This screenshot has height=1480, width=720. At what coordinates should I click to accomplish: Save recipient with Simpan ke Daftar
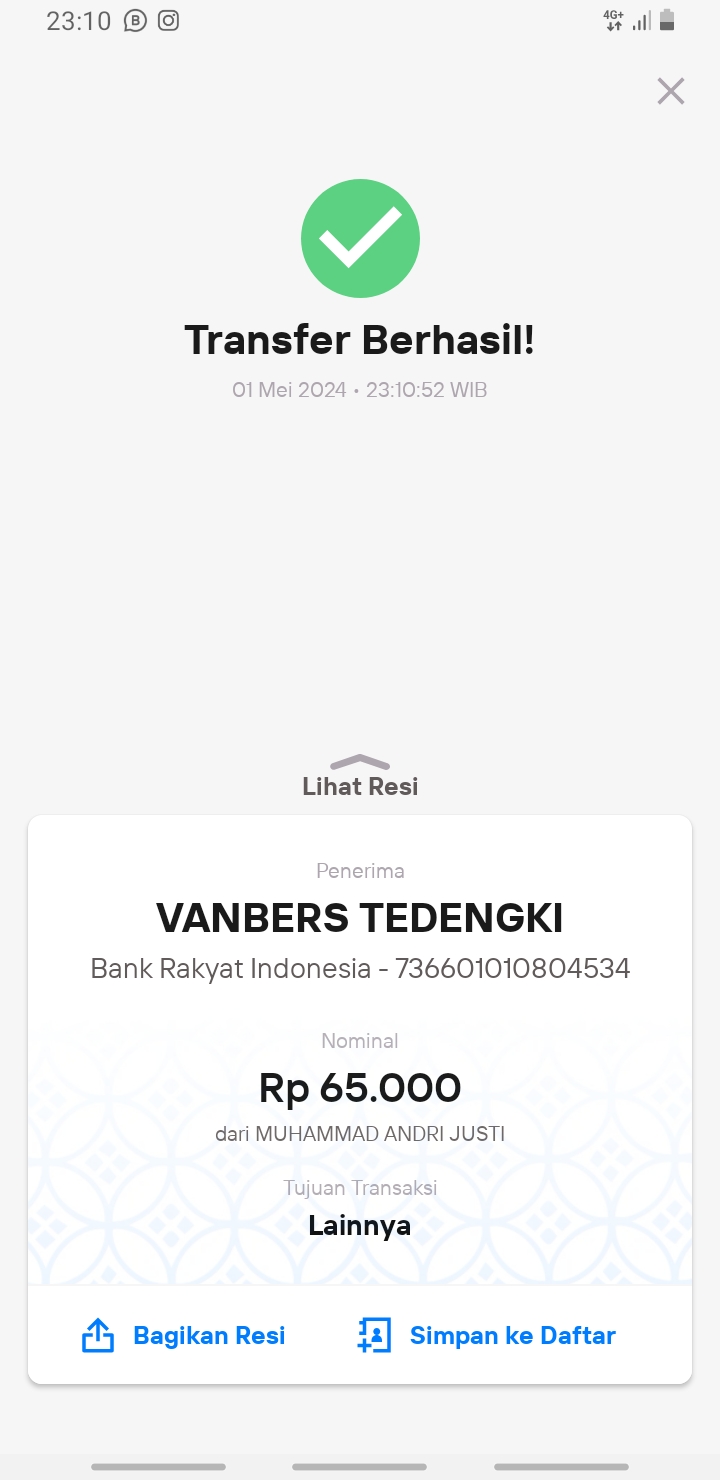[486, 1335]
